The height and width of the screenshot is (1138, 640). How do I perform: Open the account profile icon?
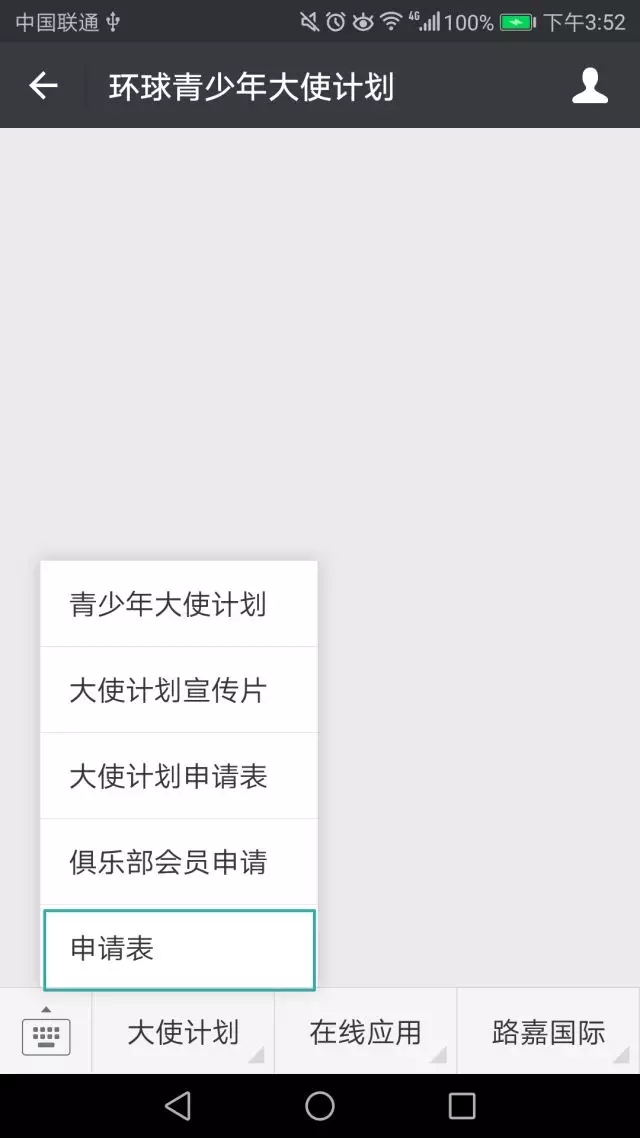click(589, 86)
